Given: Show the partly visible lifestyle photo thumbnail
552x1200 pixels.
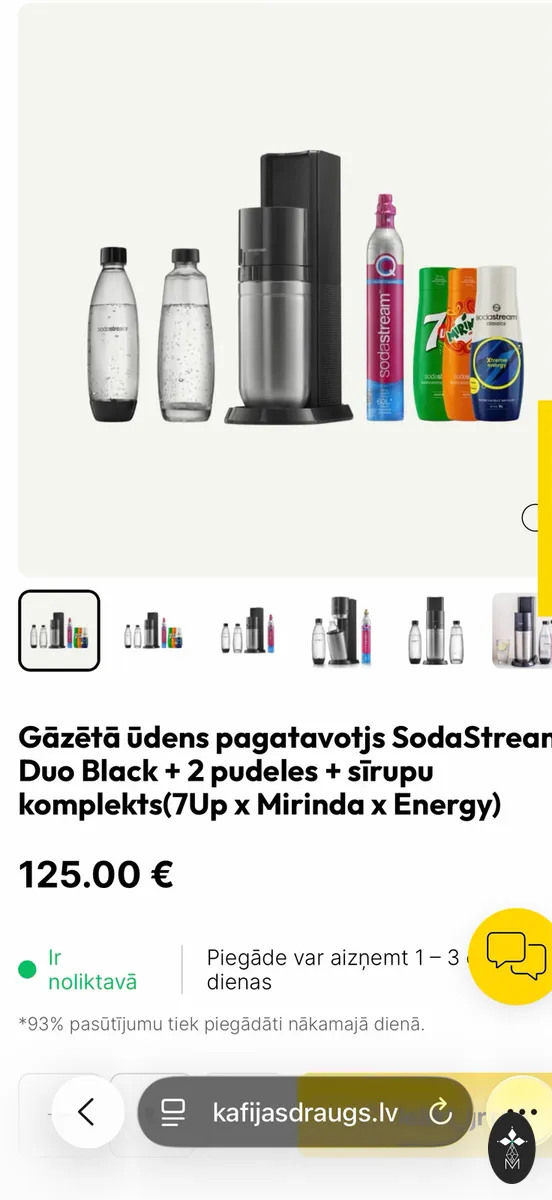Looking at the screenshot, I should [521, 631].
